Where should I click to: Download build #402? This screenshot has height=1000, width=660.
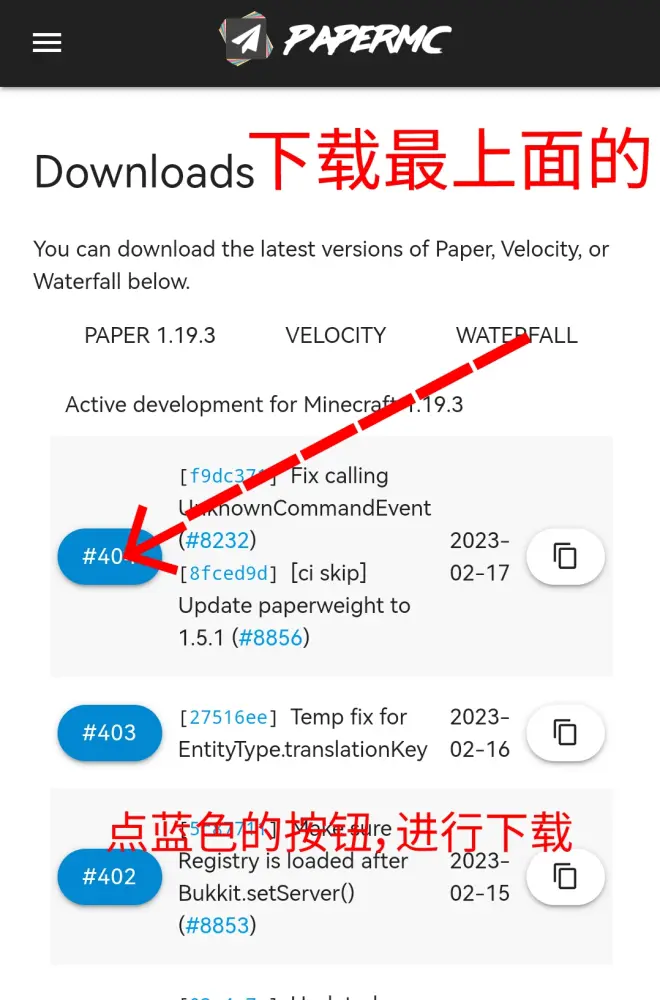click(x=109, y=877)
